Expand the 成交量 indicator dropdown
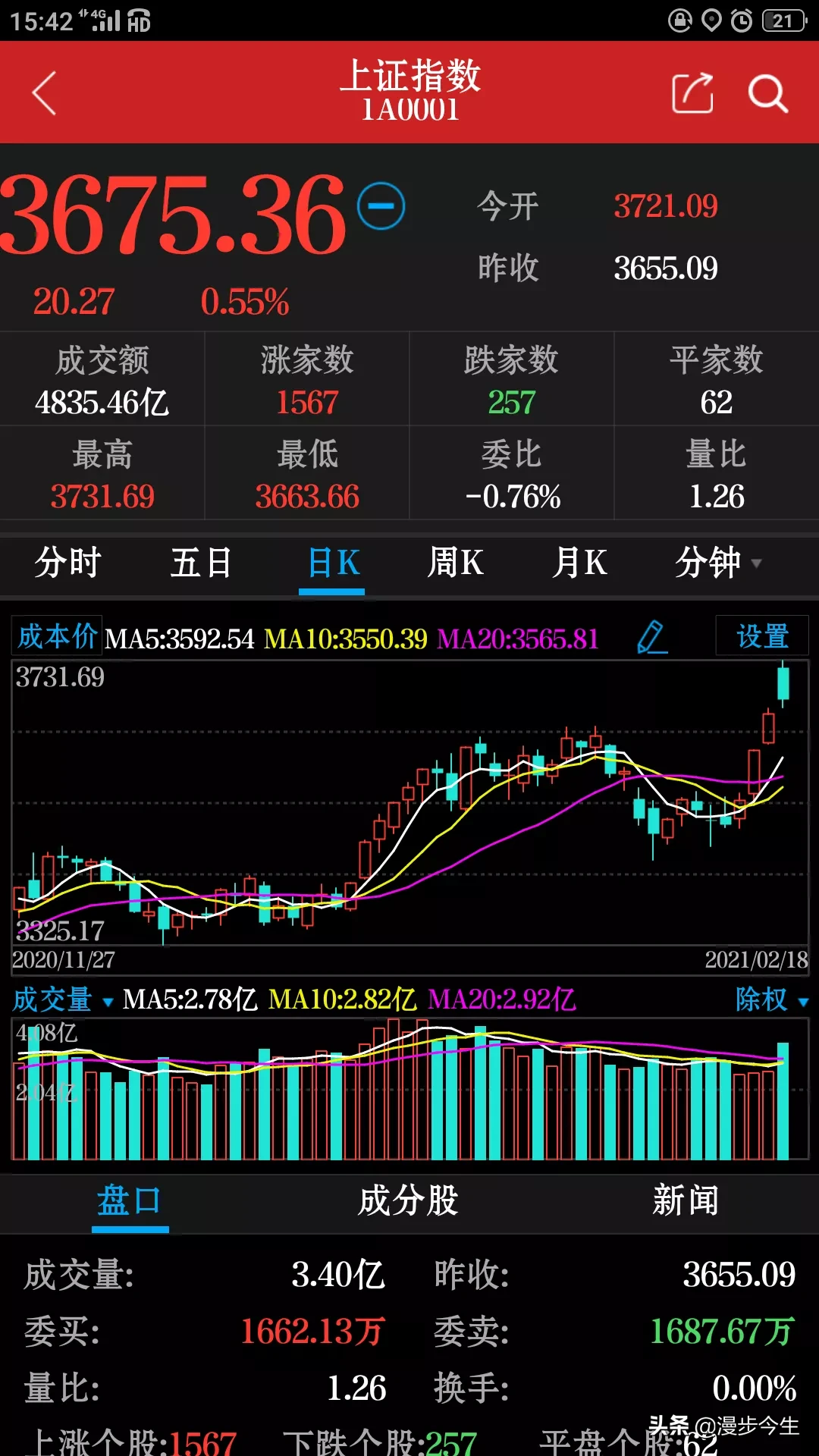Image resolution: width=819 pixels, height=1456 pixels. [63, 999]
